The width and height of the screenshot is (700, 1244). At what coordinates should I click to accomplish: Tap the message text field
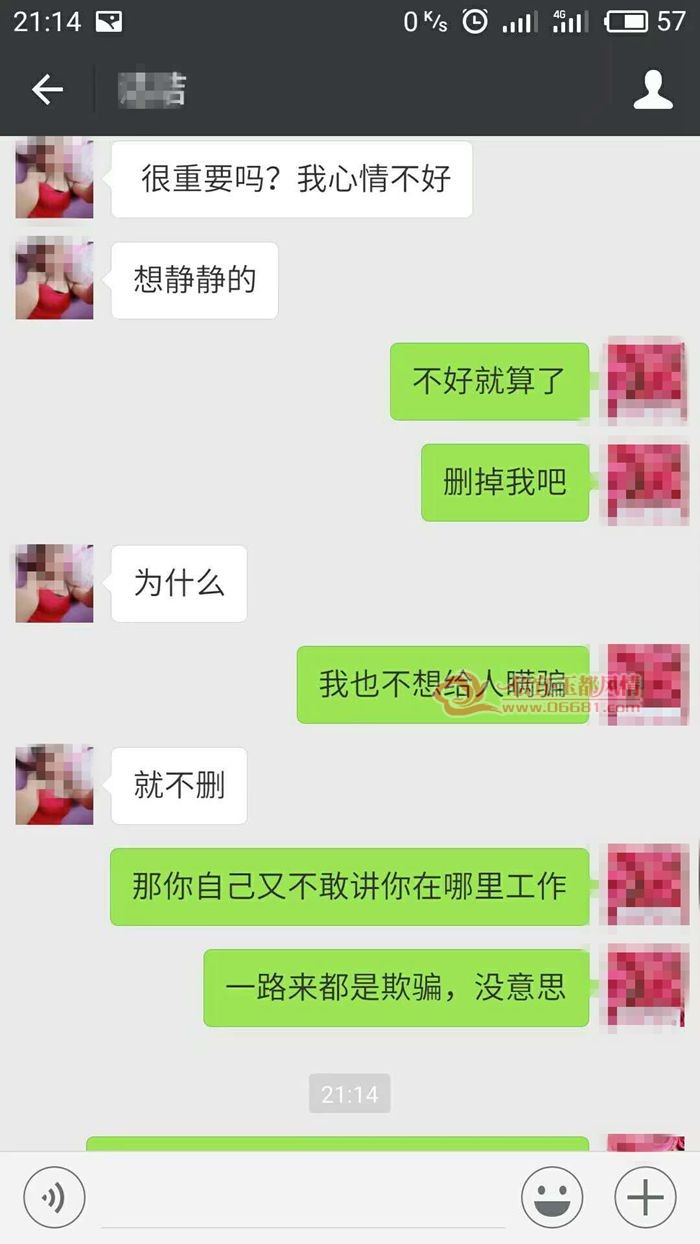[x=303, y=1198]
